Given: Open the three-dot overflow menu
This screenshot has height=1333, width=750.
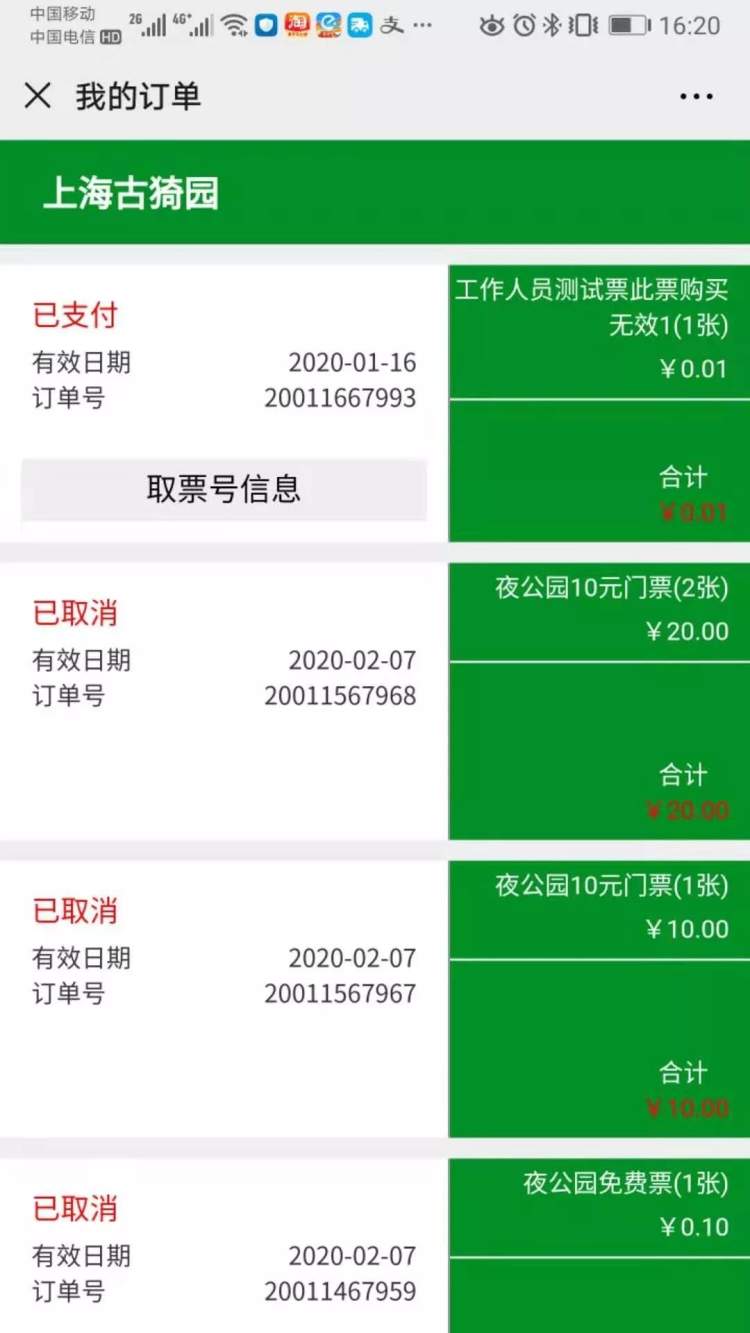Looking at the screenshot, I should [x=697, y=97].
